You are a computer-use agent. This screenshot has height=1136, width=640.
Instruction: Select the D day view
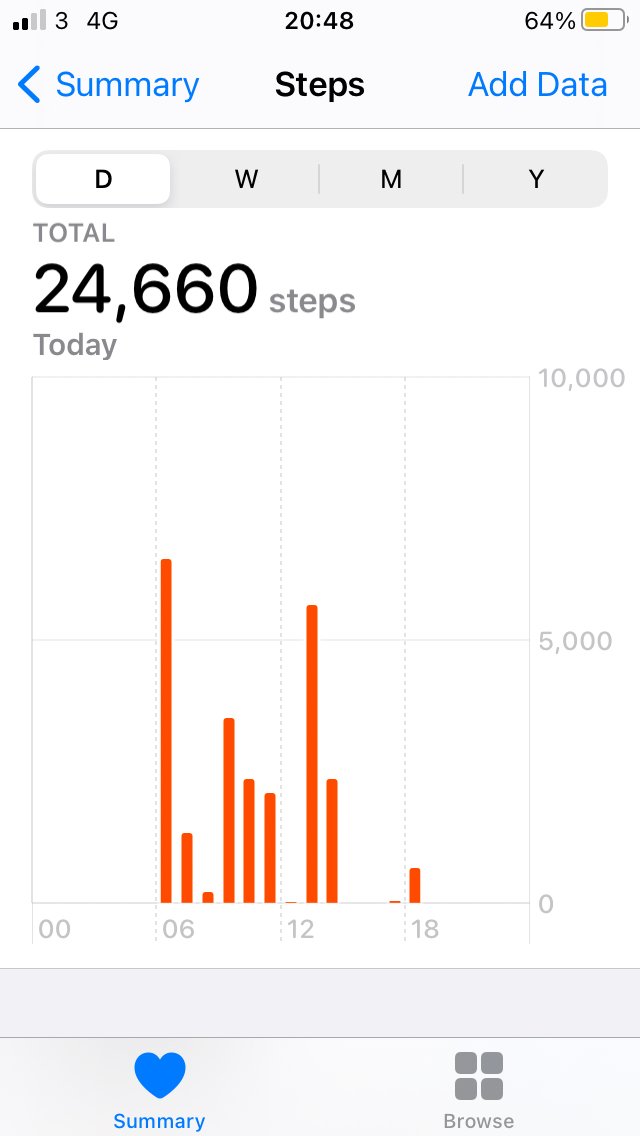pyautogui.click(x=103, y=179)
